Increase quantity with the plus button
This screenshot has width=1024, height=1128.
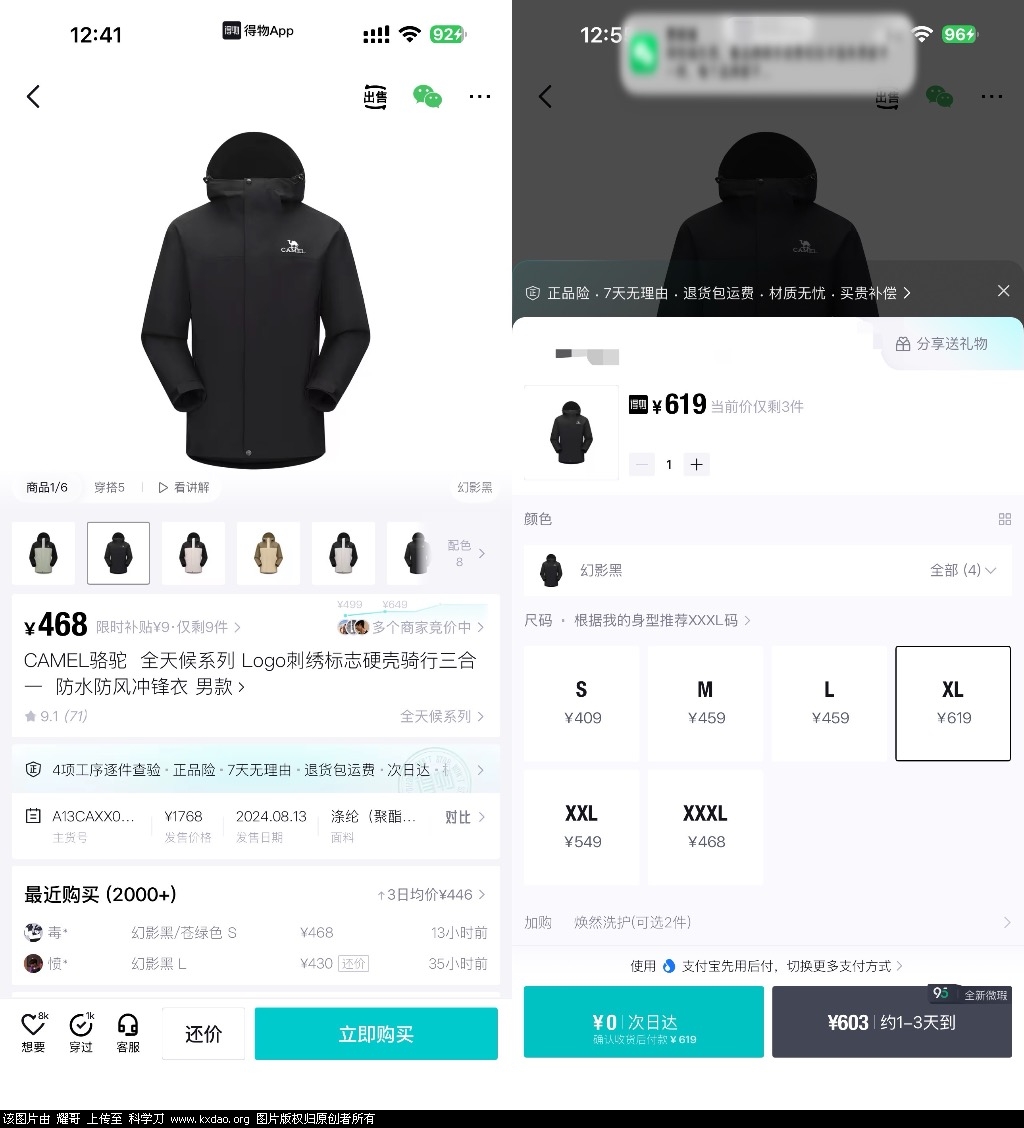click(697, 464)
